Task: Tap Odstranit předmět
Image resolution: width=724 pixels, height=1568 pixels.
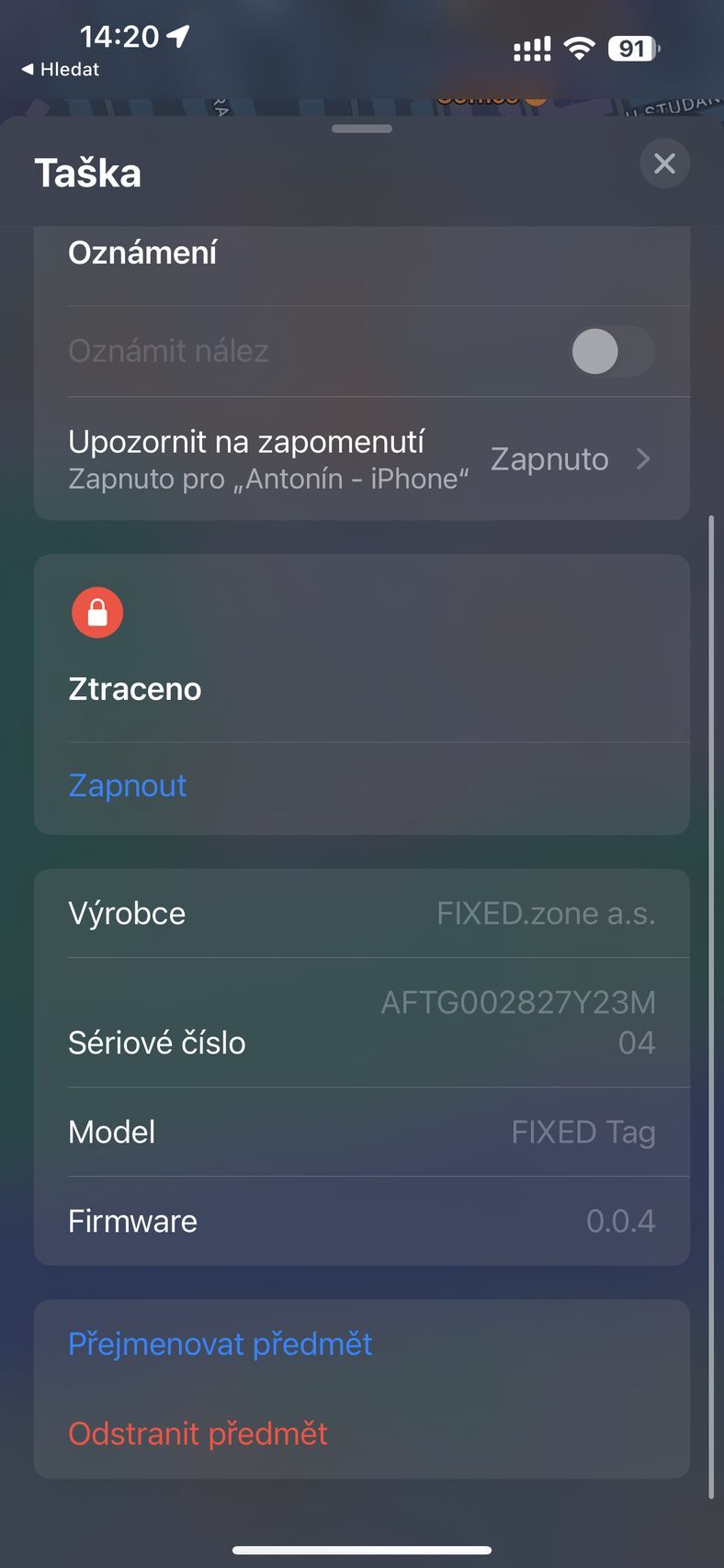Action: pyautogui.click(x=198, y=1433)
